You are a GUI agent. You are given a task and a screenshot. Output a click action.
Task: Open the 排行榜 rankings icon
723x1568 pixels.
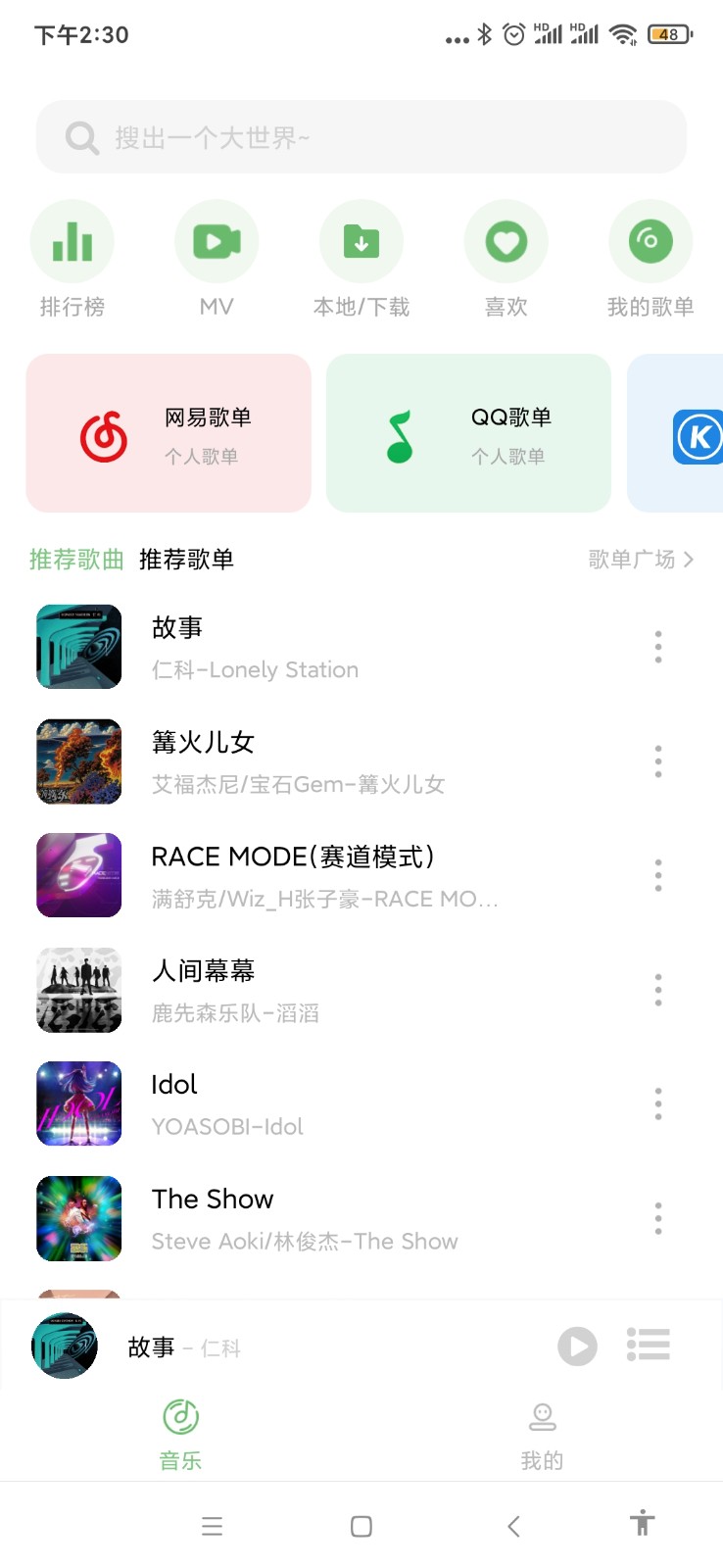[72, 240]
